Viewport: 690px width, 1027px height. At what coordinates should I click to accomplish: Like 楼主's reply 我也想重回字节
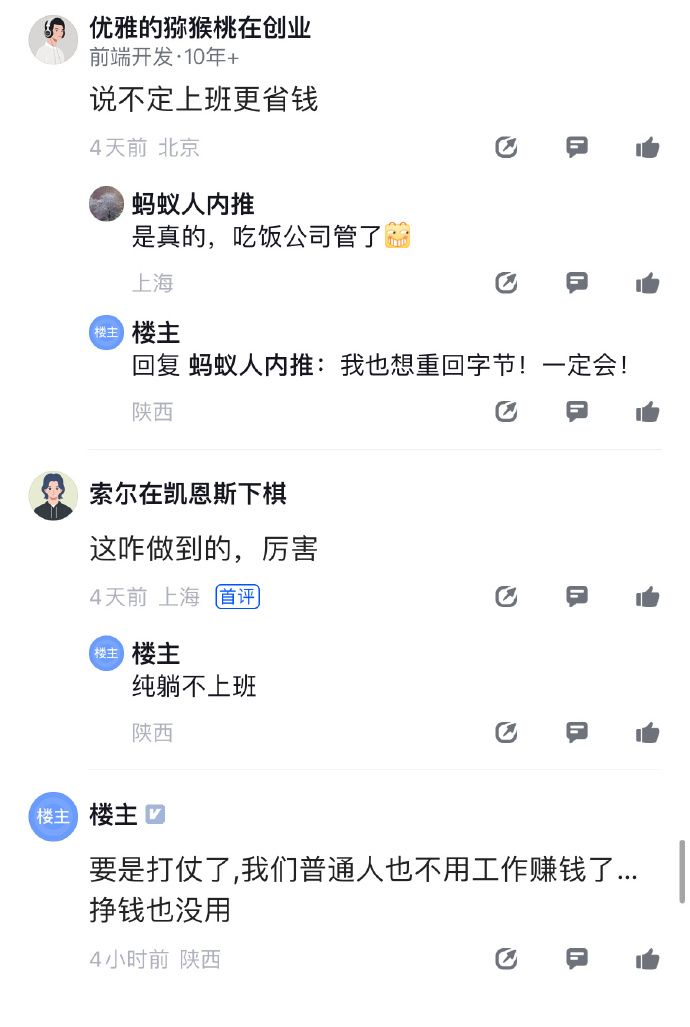[x=647, y=411]
